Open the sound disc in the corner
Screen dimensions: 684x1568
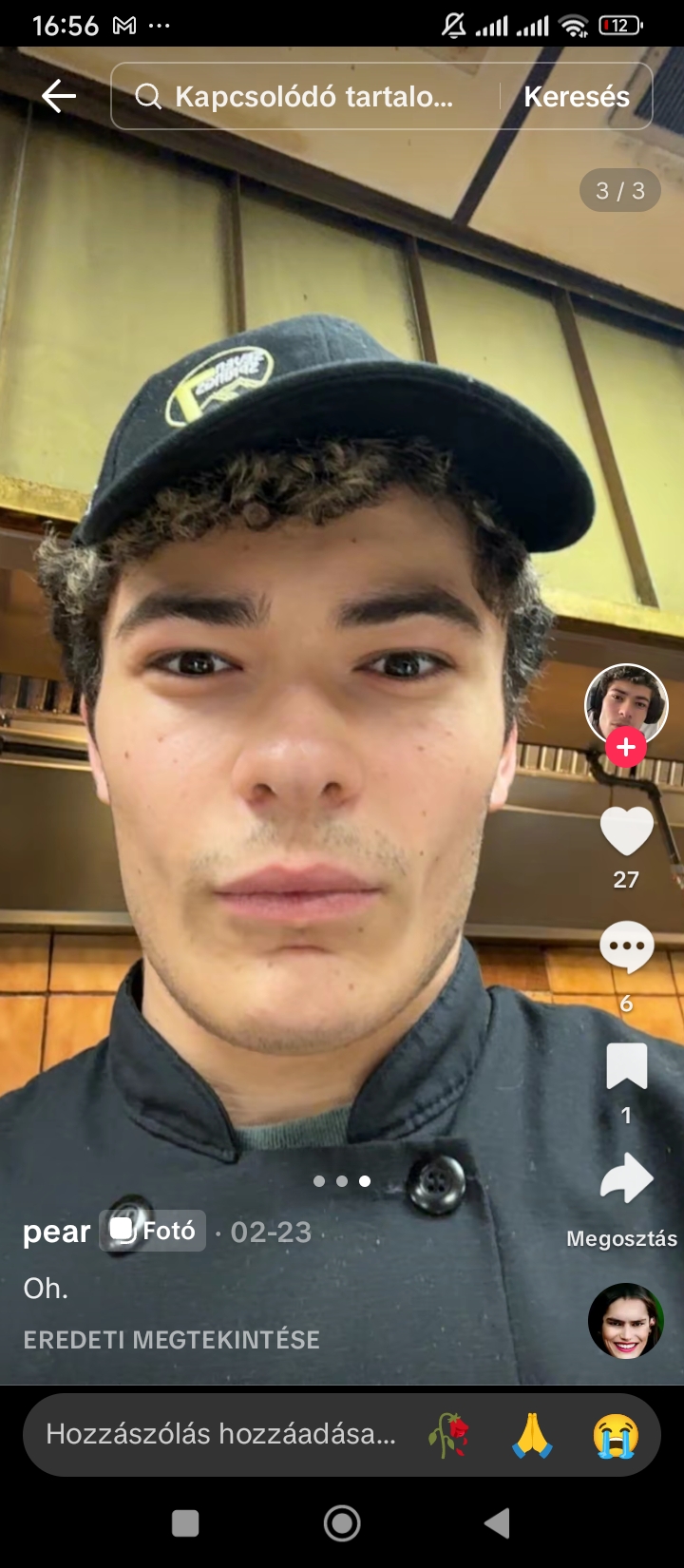click(625, 1321)
